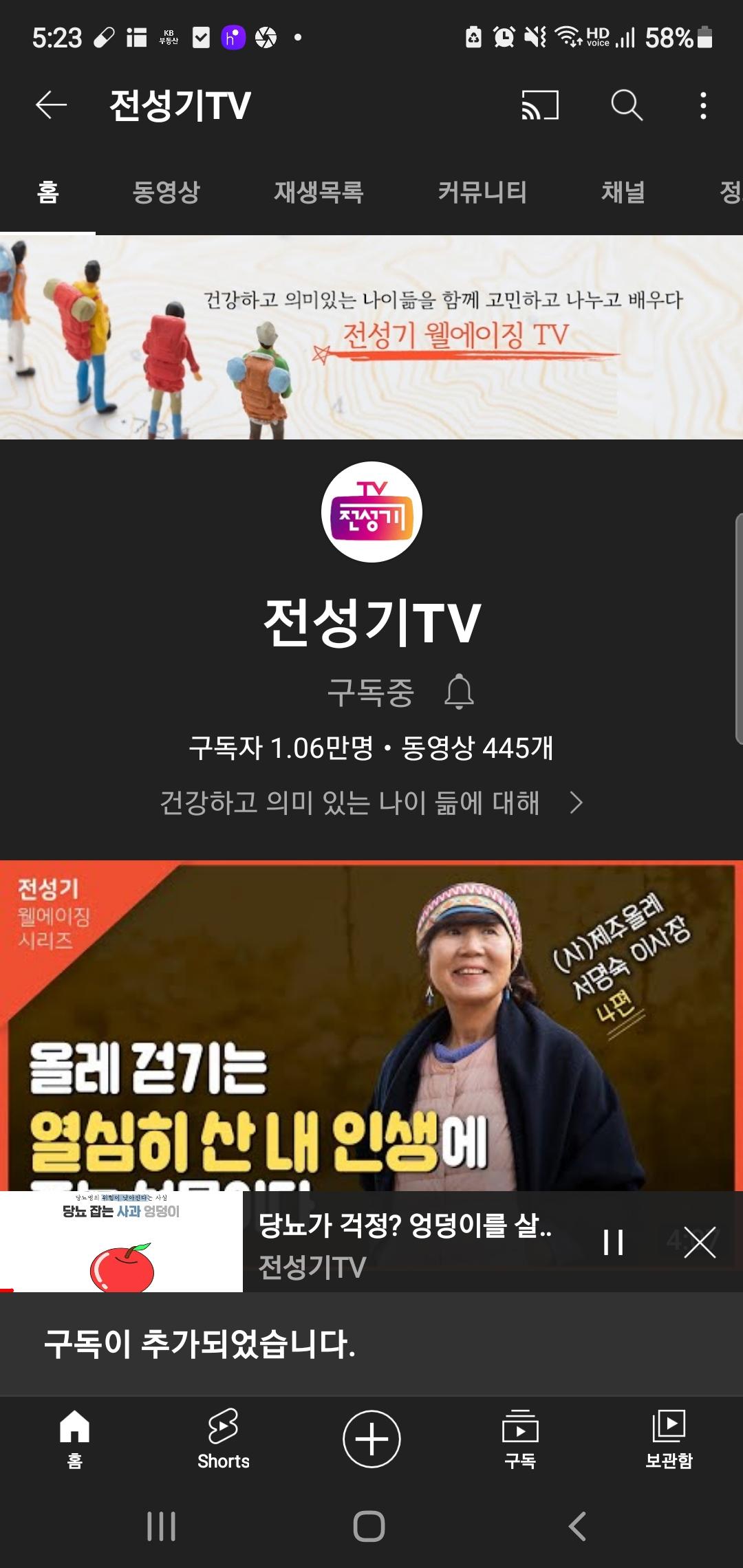Switch to the 동영상 tab
The image size is (743, 1568).
pyautogui.click(x=166, y=192)
